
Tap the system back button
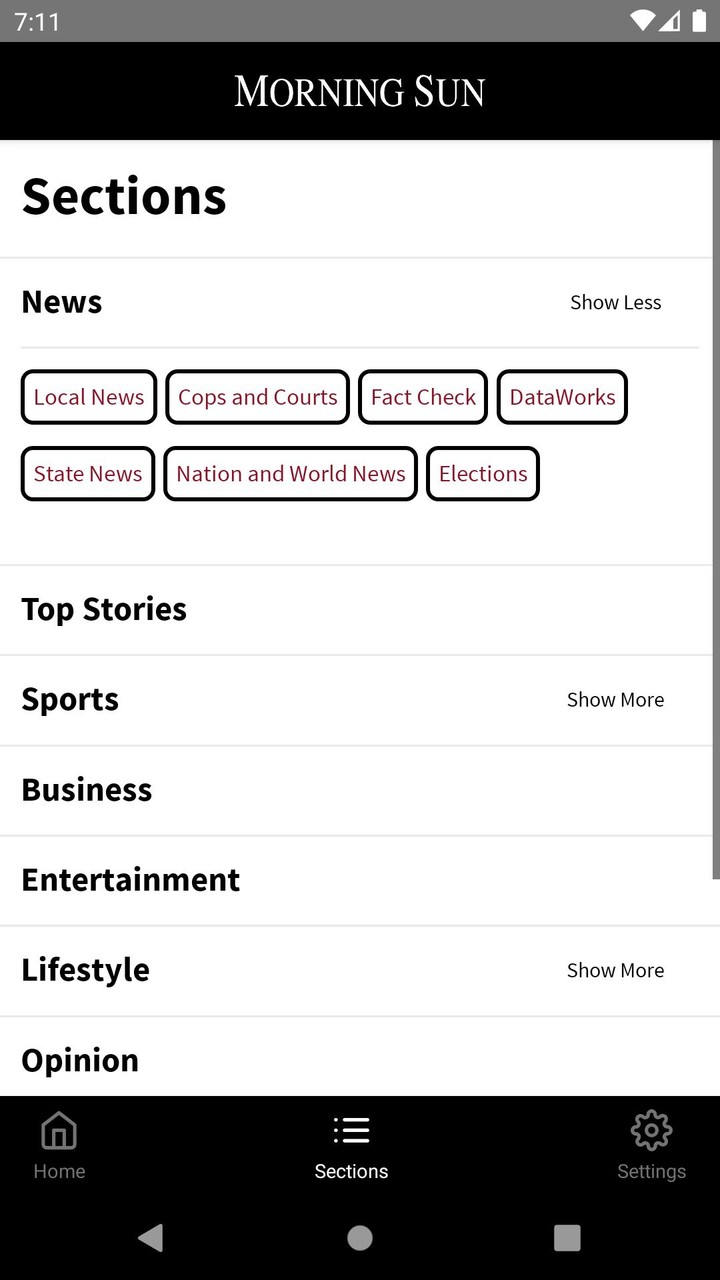tap(151, 1238)
